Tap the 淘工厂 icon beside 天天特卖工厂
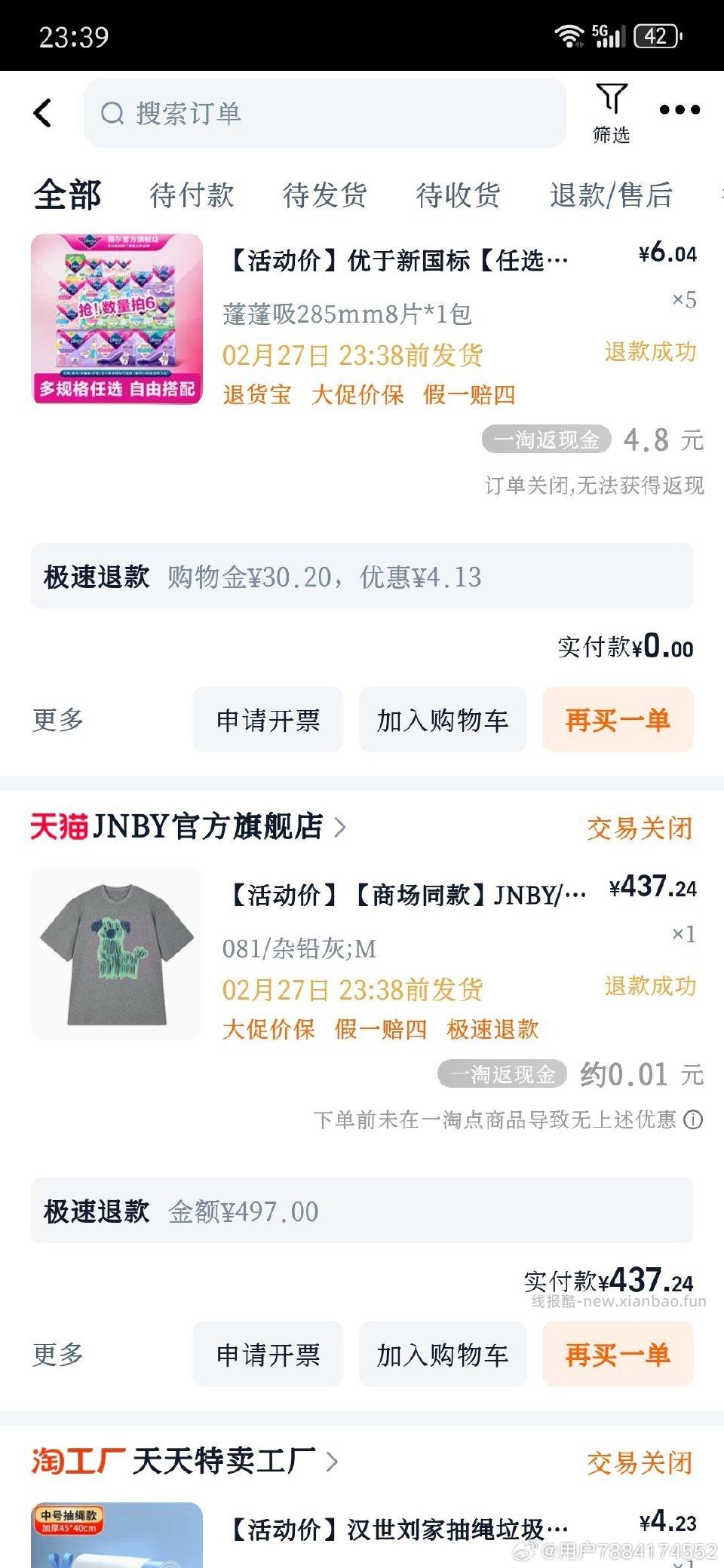The height and width of the screenshot is (1568, 724). 68,1463
